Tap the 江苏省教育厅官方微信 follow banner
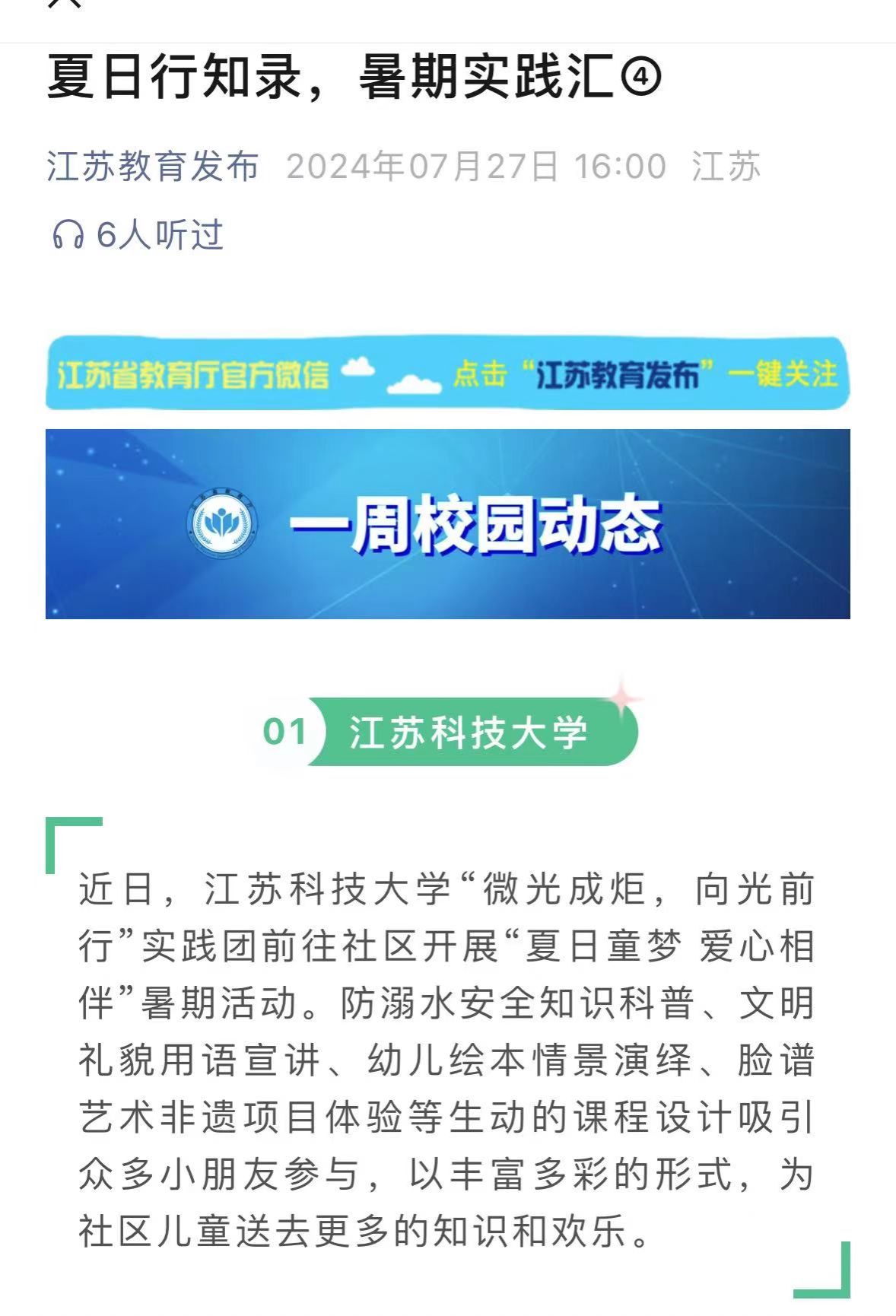 point(447,374)
